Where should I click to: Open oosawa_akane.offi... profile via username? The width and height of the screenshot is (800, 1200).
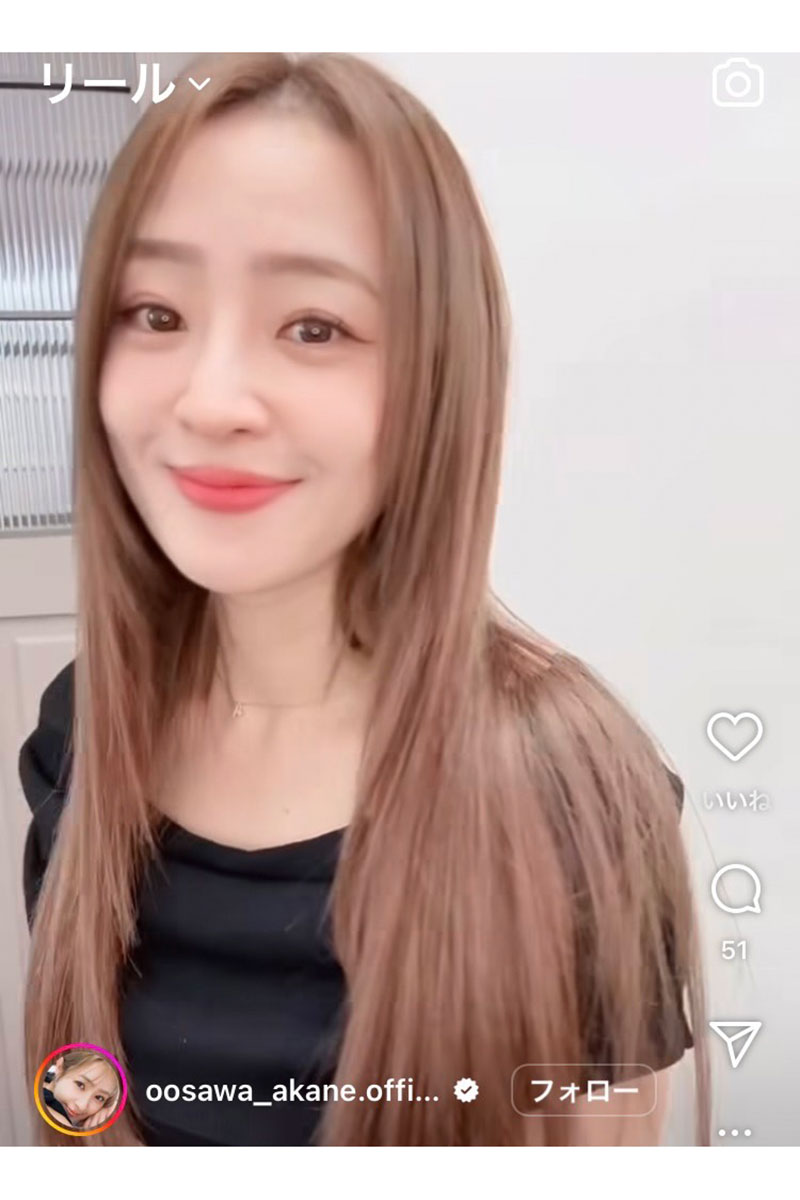[x=292, y=1090]
